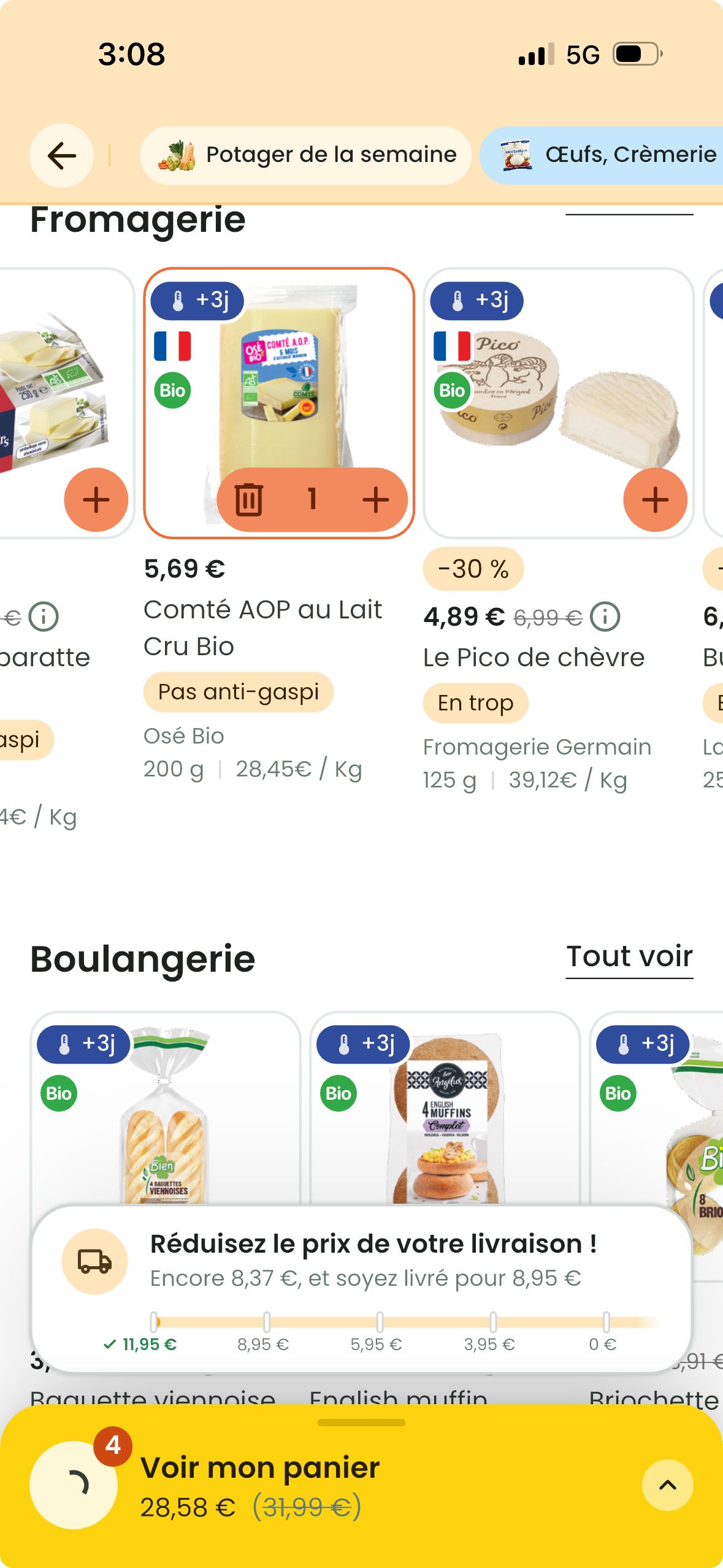Tap the Pas anti-gaspi label
723x1568 pixels.
[x=239, y=691]
